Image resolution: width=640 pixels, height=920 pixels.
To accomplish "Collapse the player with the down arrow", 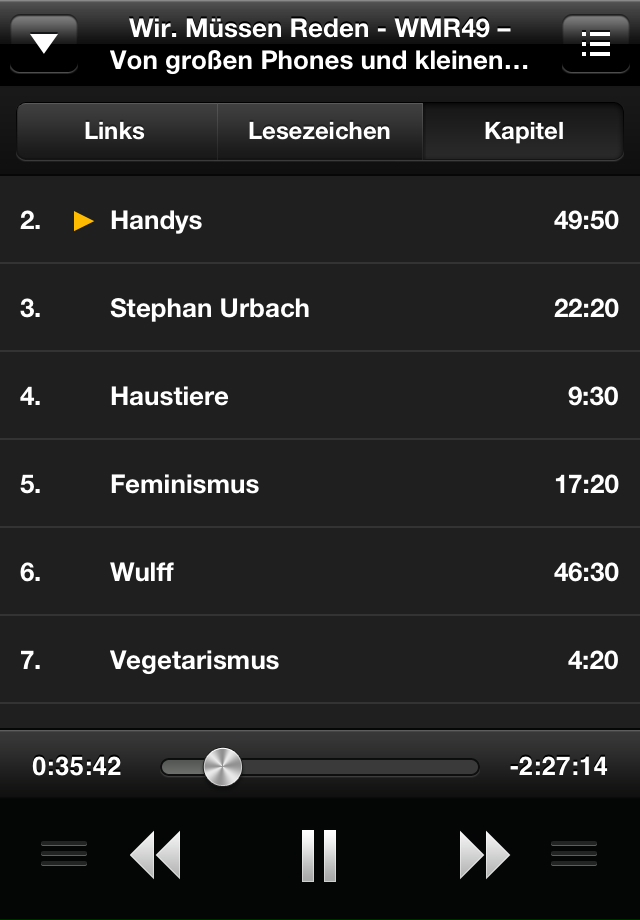I will point(44,44).
